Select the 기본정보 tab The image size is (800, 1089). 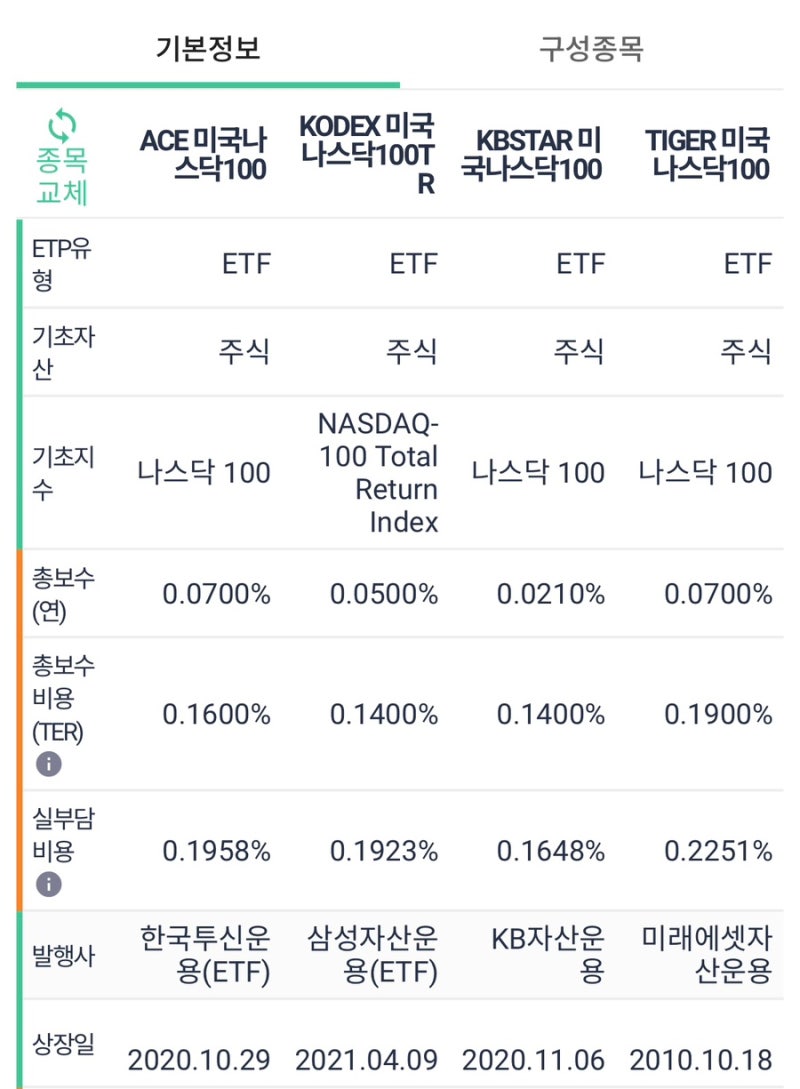click(206, 48)
